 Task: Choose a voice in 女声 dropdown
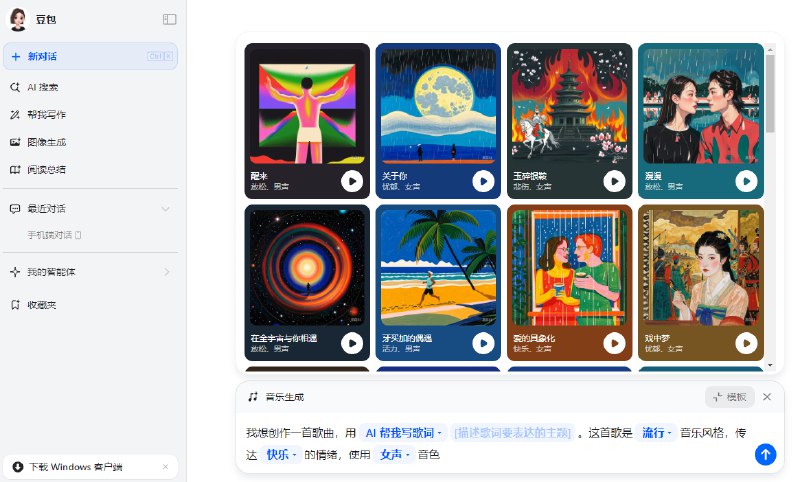(394, 455)
